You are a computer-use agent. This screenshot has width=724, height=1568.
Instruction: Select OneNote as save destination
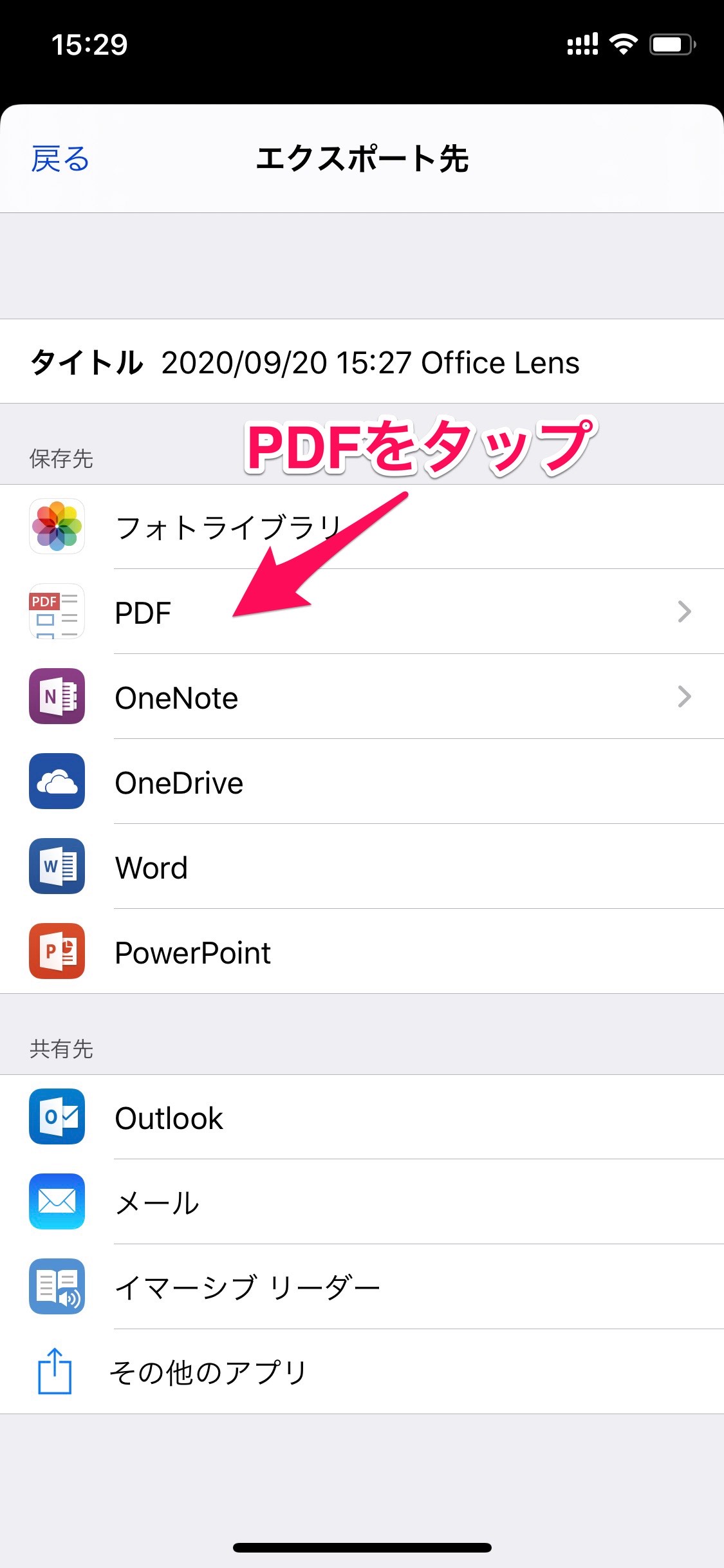coord(362,696)
